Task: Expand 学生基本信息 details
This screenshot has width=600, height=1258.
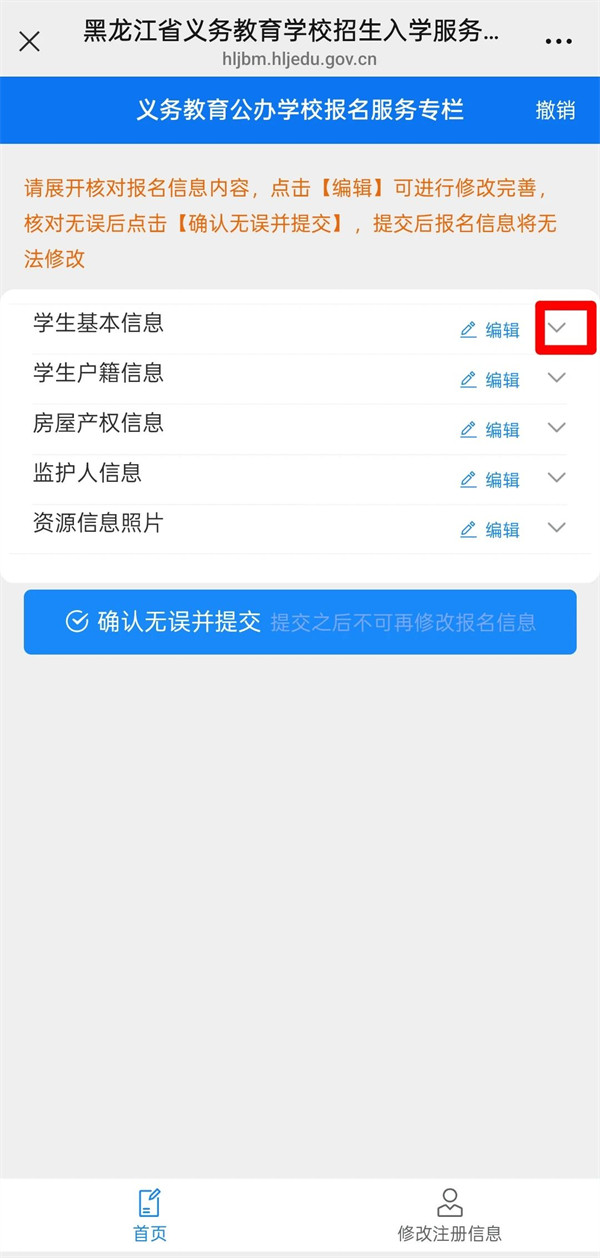Action: (x=558, y=328)
